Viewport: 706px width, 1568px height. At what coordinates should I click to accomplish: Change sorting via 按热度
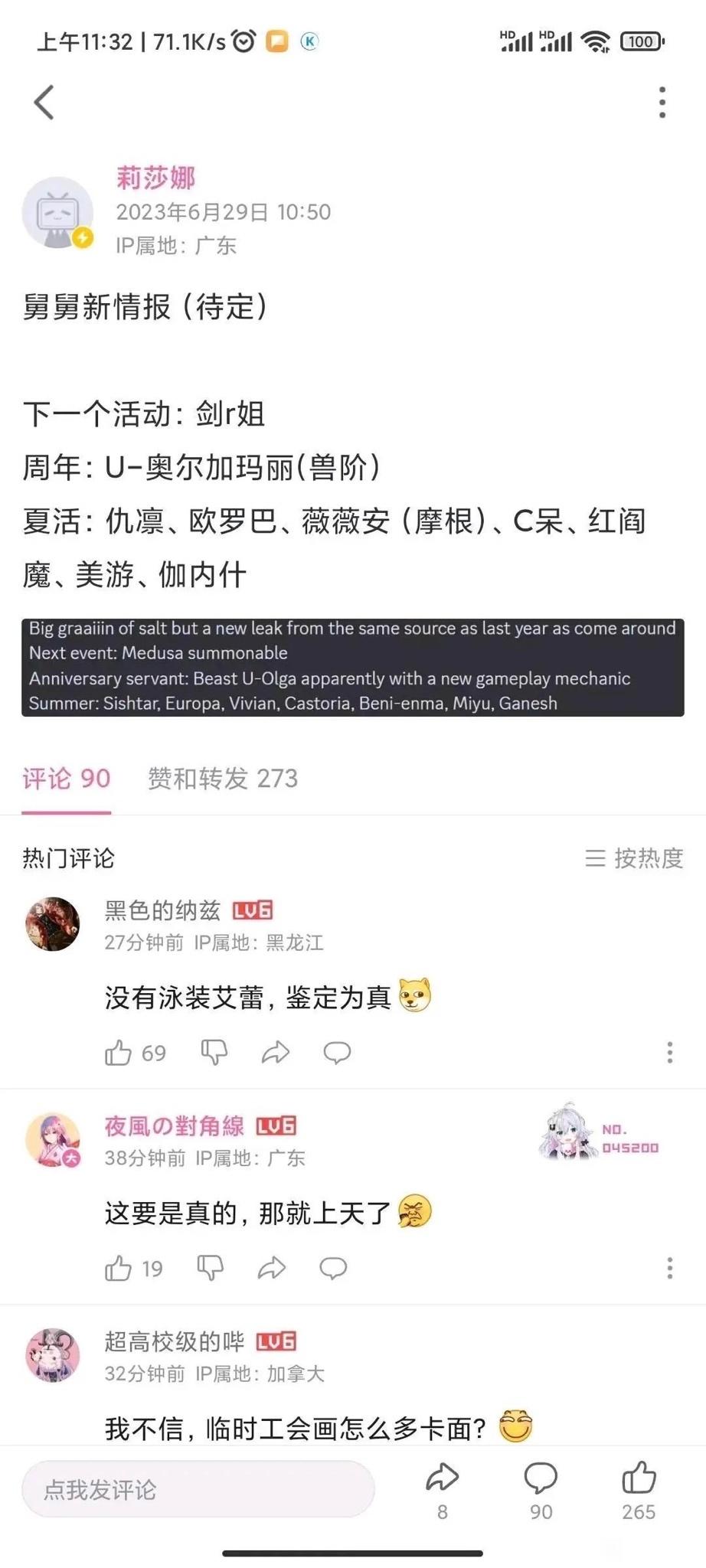(x=634, y=858)
